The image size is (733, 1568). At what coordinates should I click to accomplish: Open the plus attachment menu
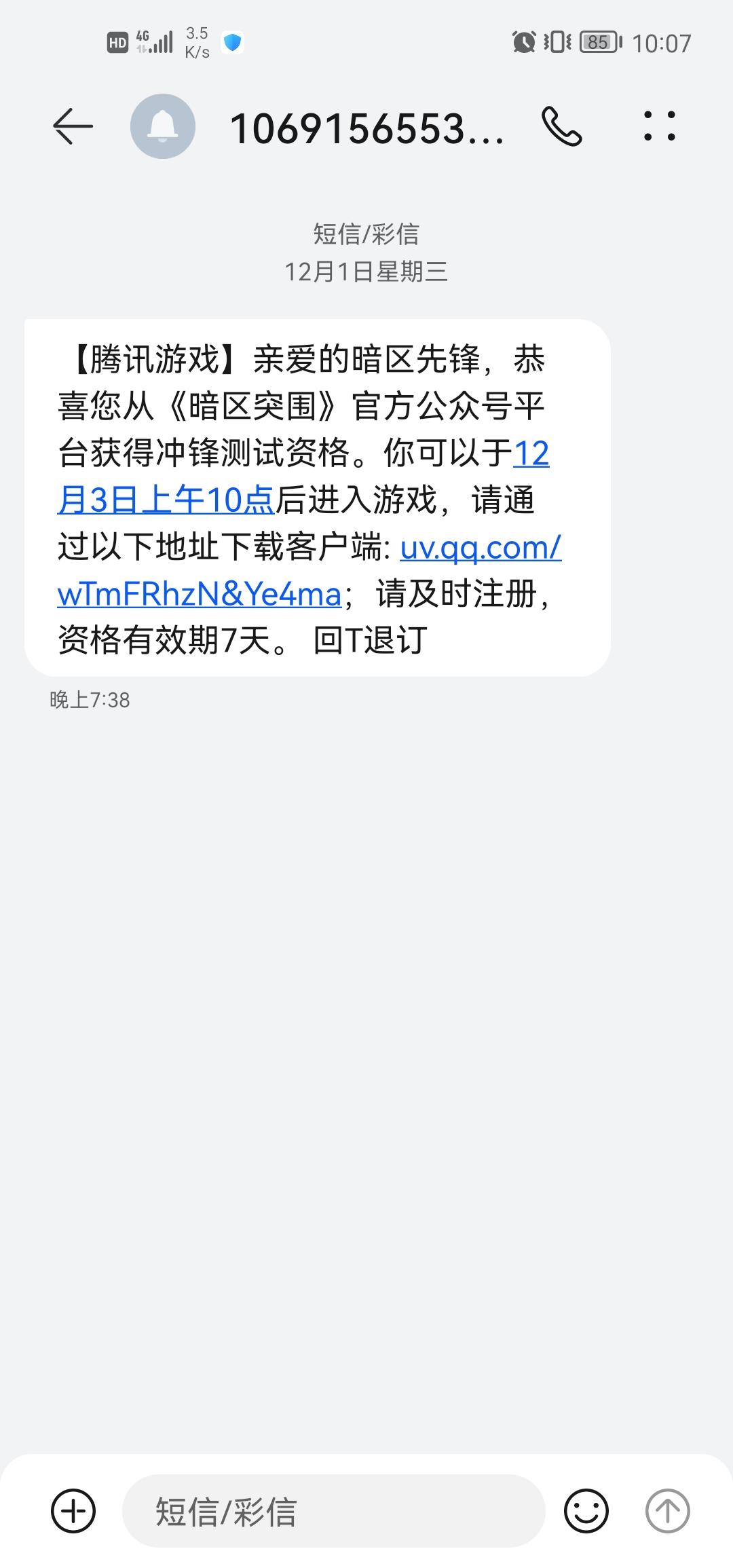point(73,1511)
